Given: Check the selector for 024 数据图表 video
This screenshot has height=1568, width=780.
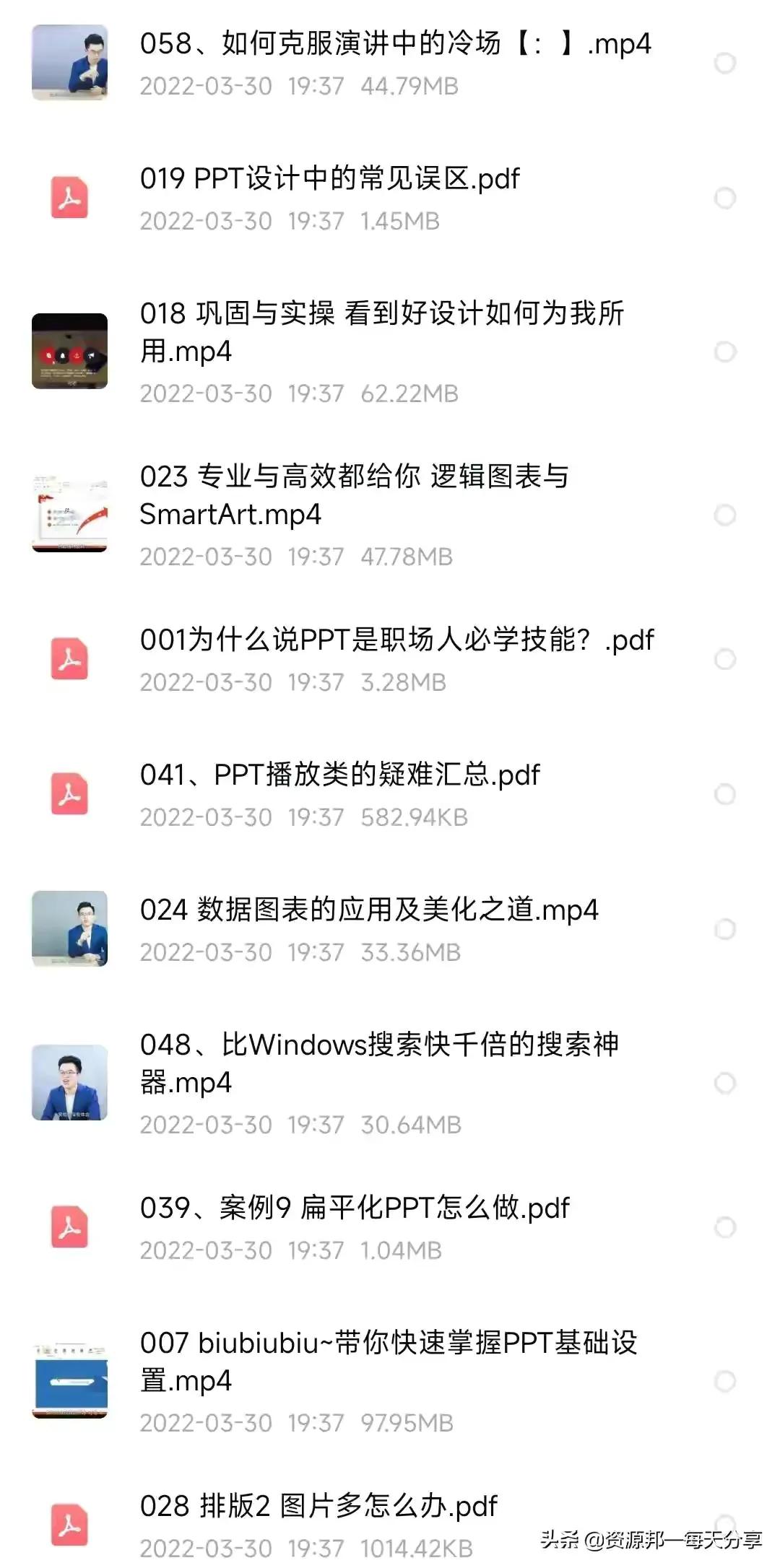Looking at the screenshot, I should point(724,929).
